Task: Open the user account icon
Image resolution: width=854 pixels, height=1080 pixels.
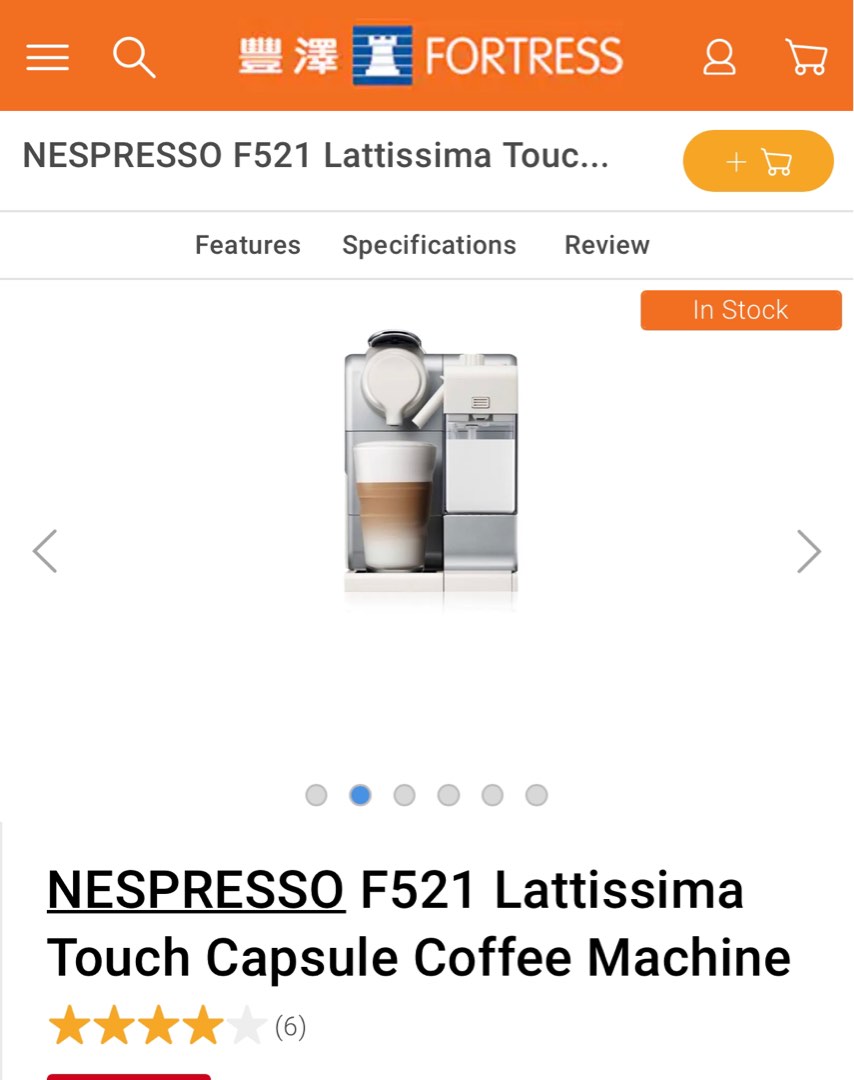Action: (x=718, y=57)
